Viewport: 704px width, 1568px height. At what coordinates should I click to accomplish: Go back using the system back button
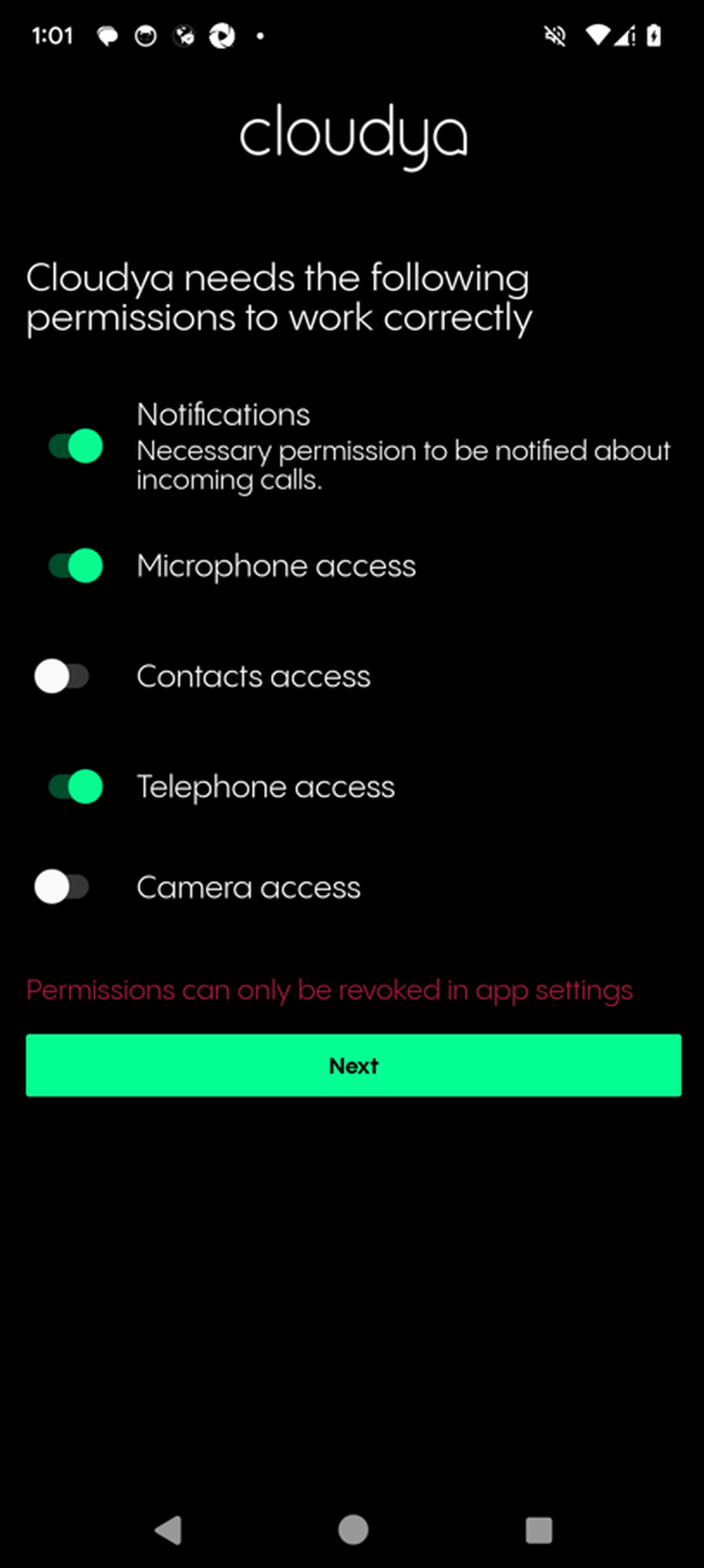pyautogui.click(x=169, y=1529)
